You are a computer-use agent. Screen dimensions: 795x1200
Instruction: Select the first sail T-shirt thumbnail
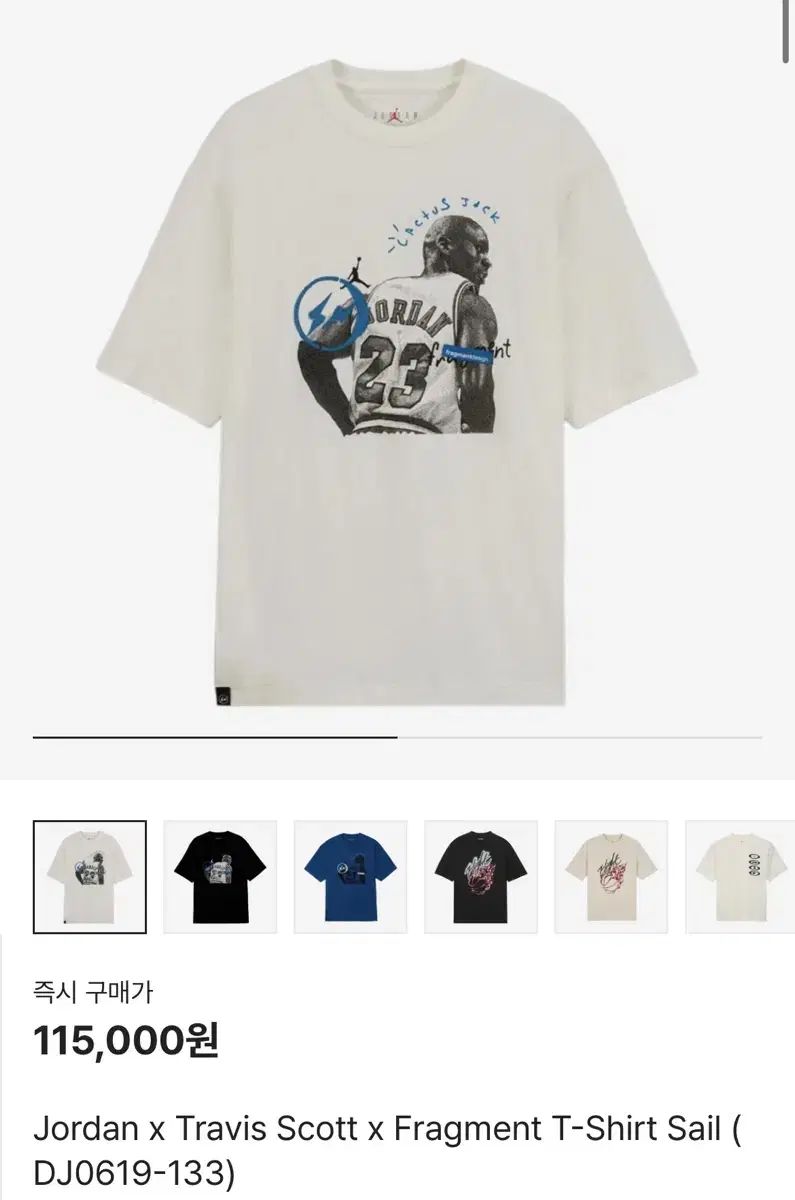coord(90,877)
